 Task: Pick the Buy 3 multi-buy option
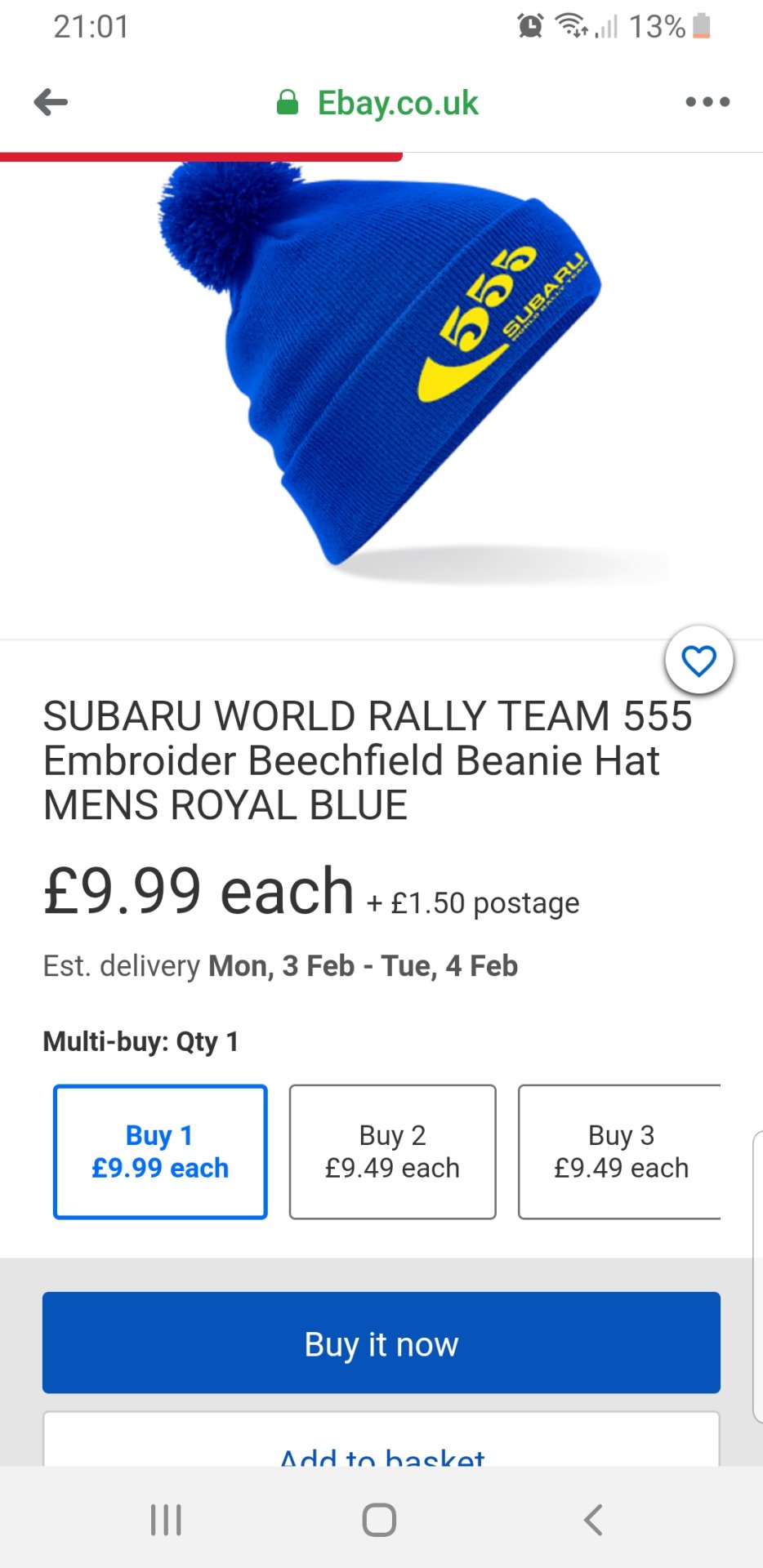620,1151
